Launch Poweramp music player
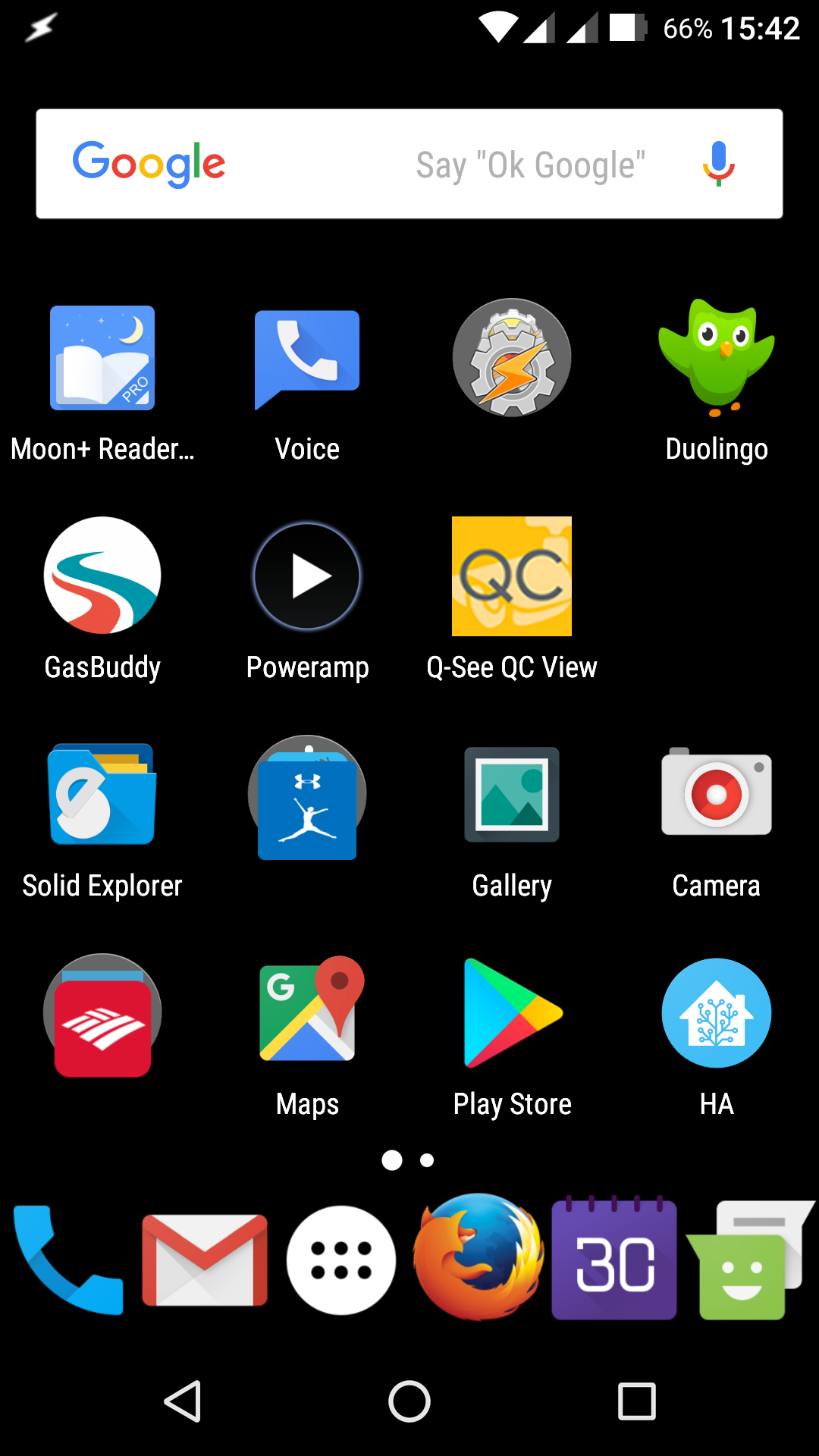This screenshot has width=819, height=1456. coord(307,576)
